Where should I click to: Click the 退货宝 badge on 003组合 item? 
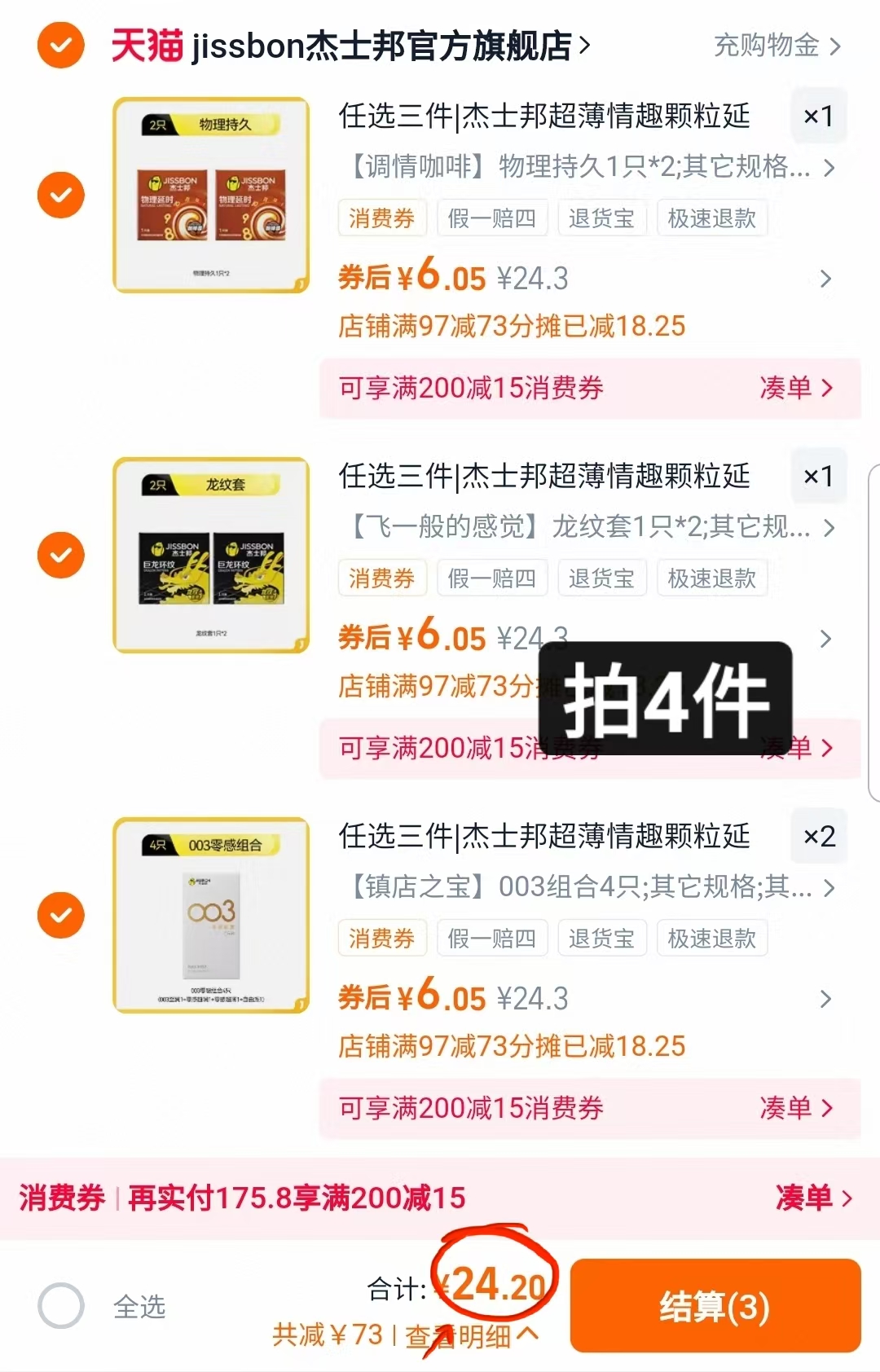[x=602, y=937]
